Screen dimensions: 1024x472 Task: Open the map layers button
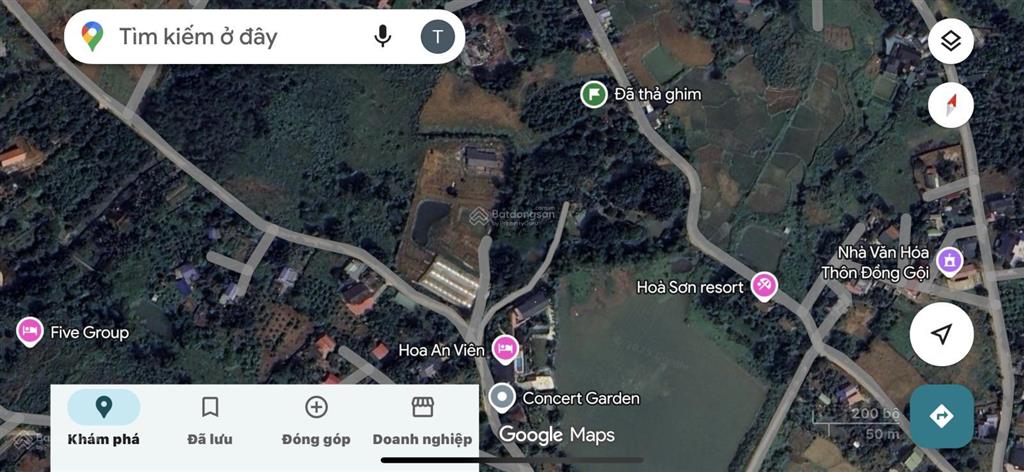click(x=950, y=41)
